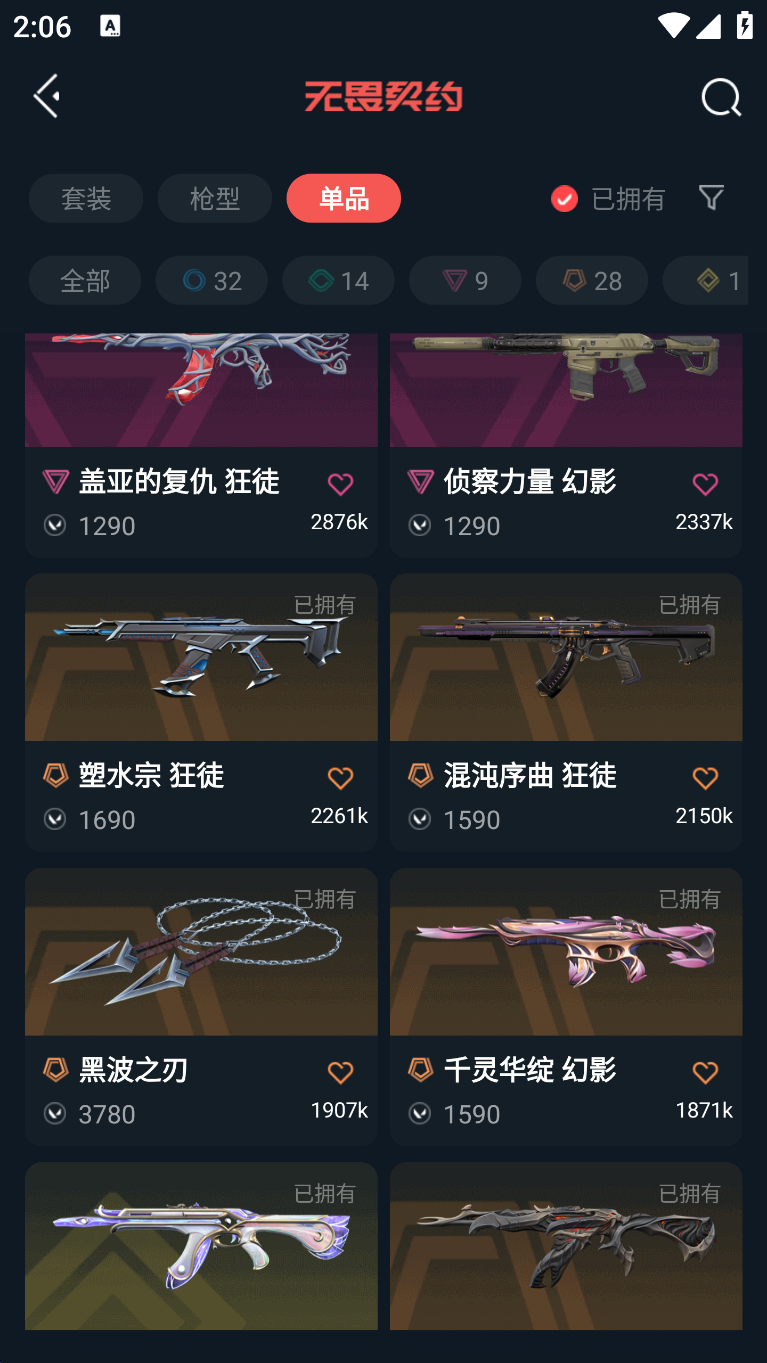
Task: Filter by the orange tier chip 28
Action: click(x=592, y=280)
